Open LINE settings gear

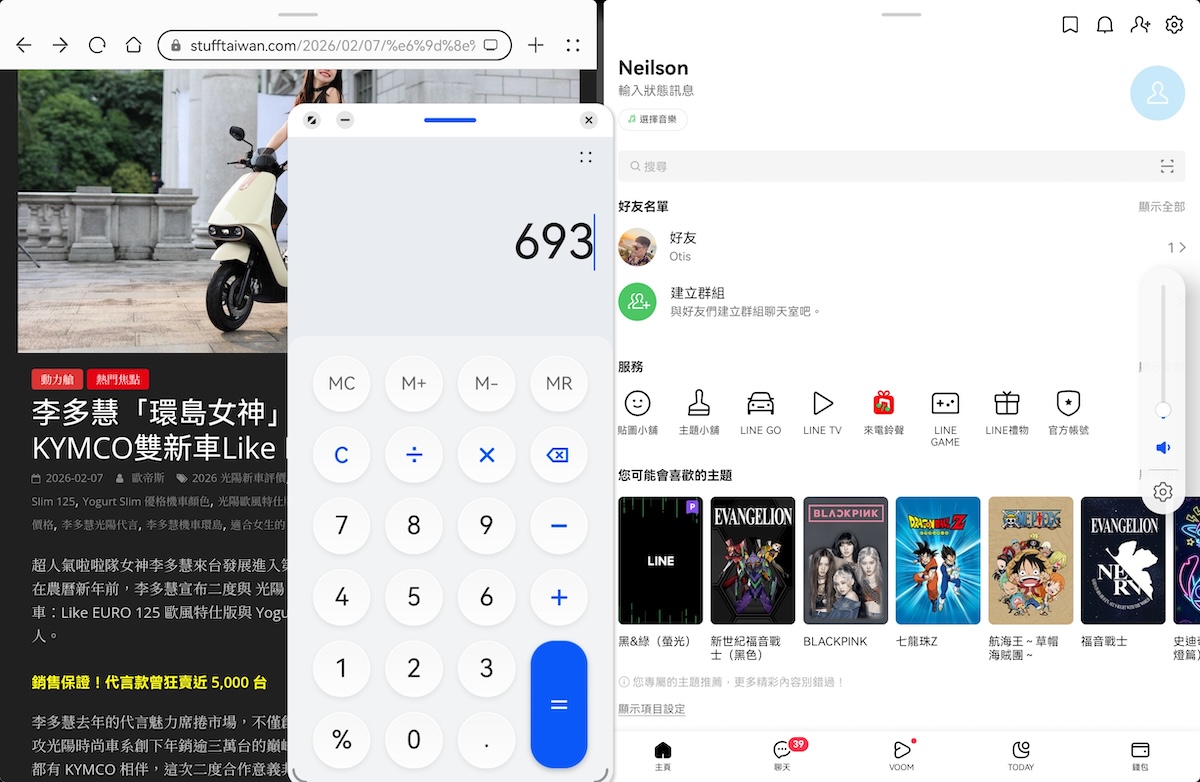coord(1174,25)
